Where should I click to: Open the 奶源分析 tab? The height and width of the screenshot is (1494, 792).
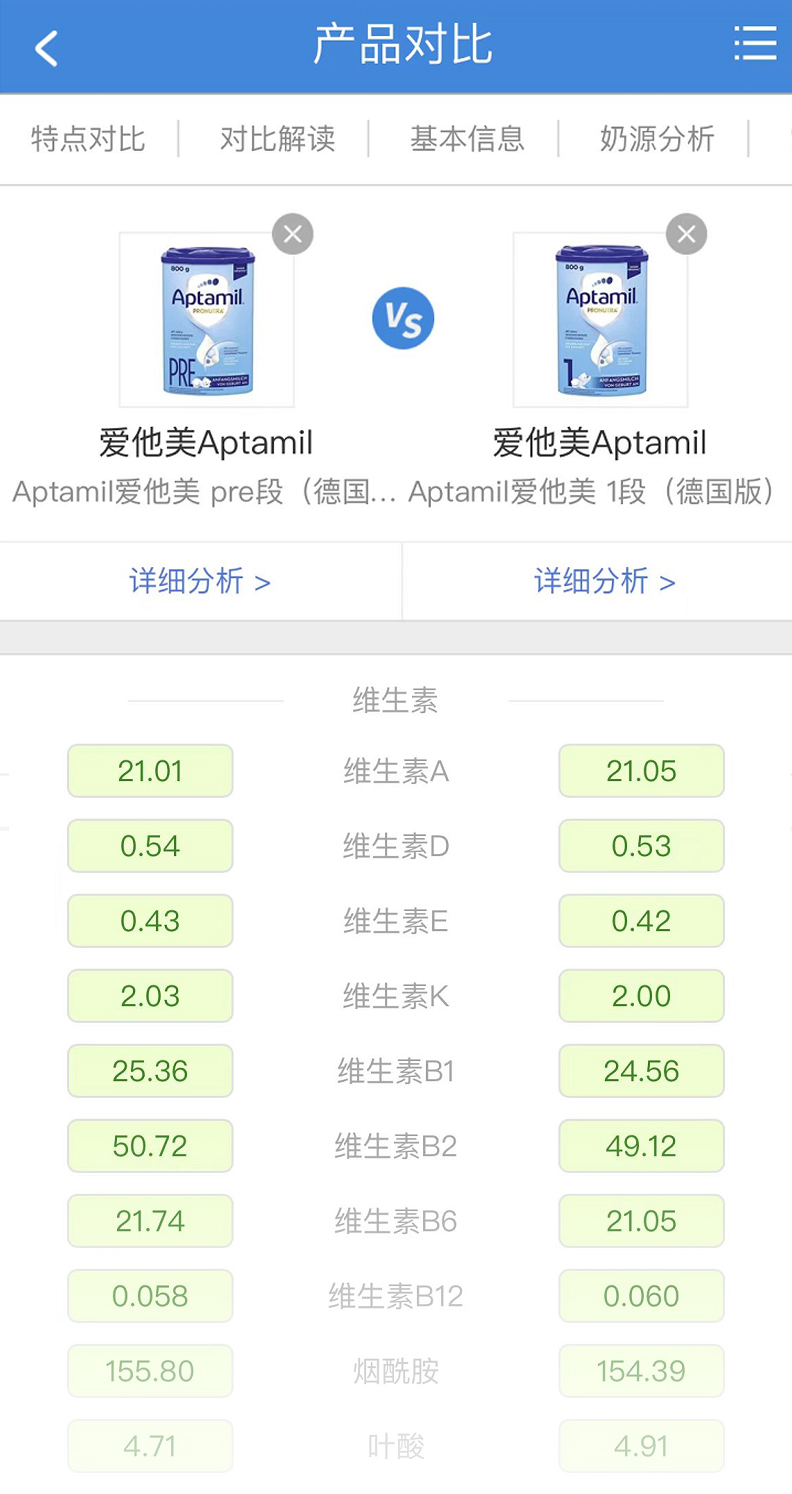pos(657,139)
